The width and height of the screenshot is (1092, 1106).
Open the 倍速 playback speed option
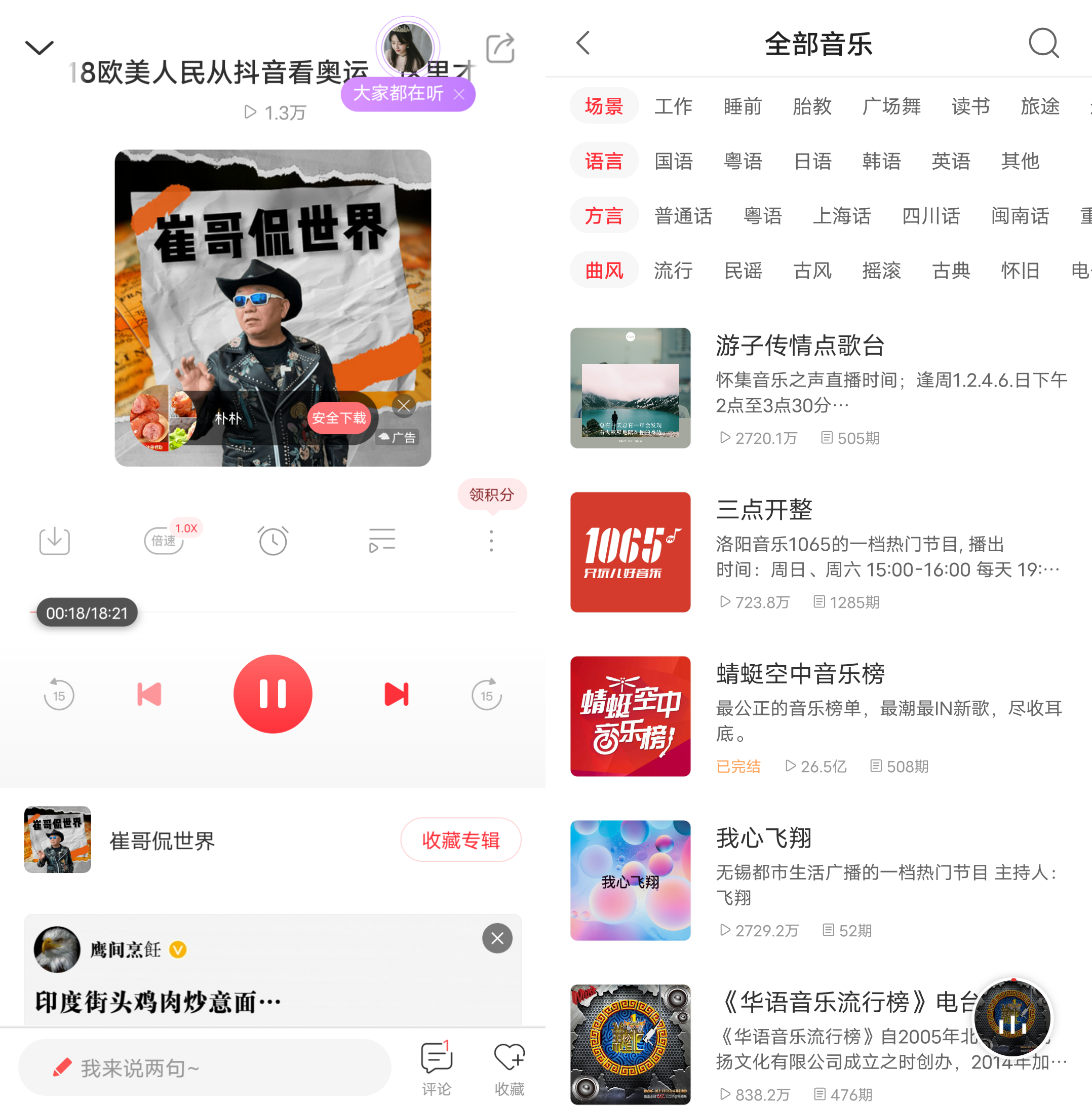point(164,541)
